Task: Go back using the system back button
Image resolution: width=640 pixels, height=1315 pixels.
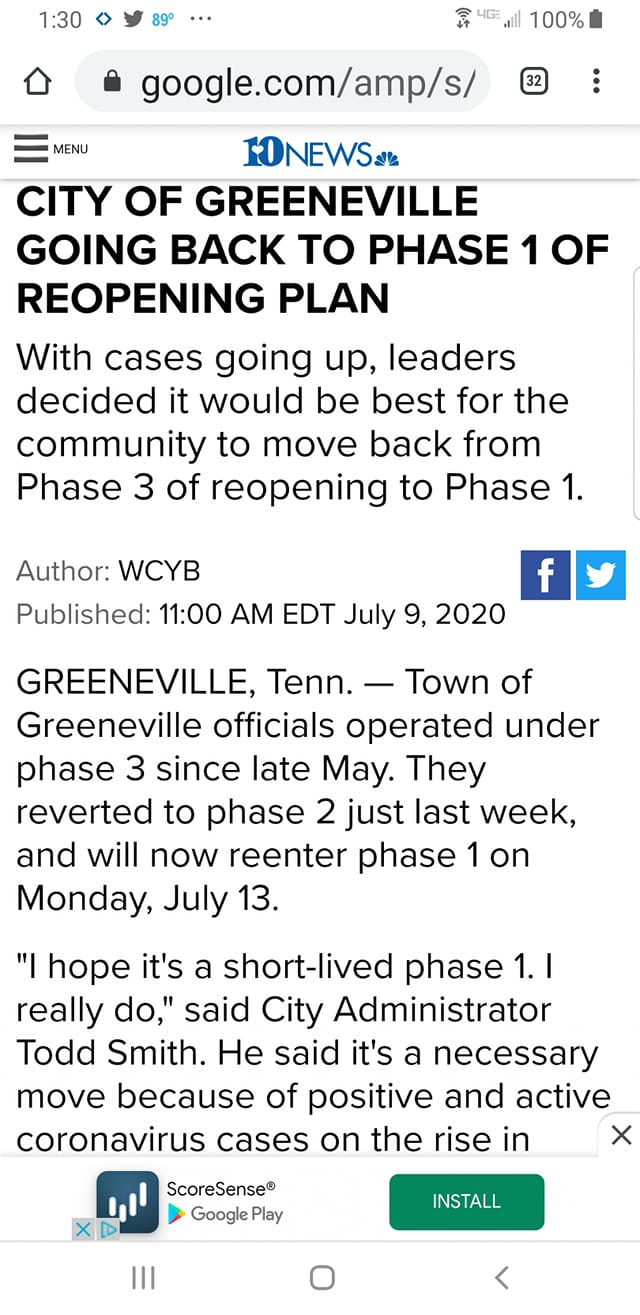Action: coord(502,1277)
